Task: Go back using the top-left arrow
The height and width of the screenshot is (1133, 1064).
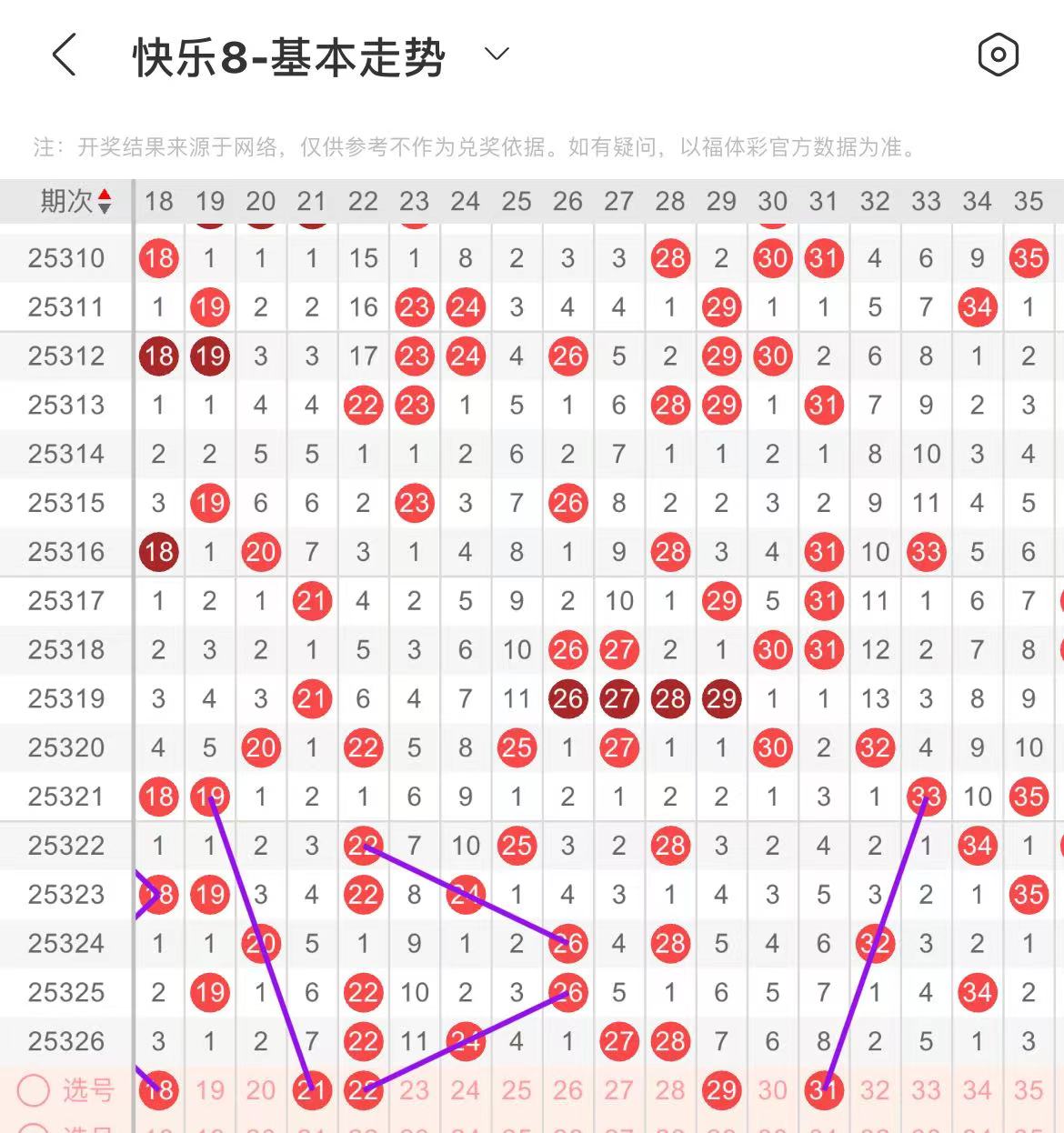Action: point(64,55)
